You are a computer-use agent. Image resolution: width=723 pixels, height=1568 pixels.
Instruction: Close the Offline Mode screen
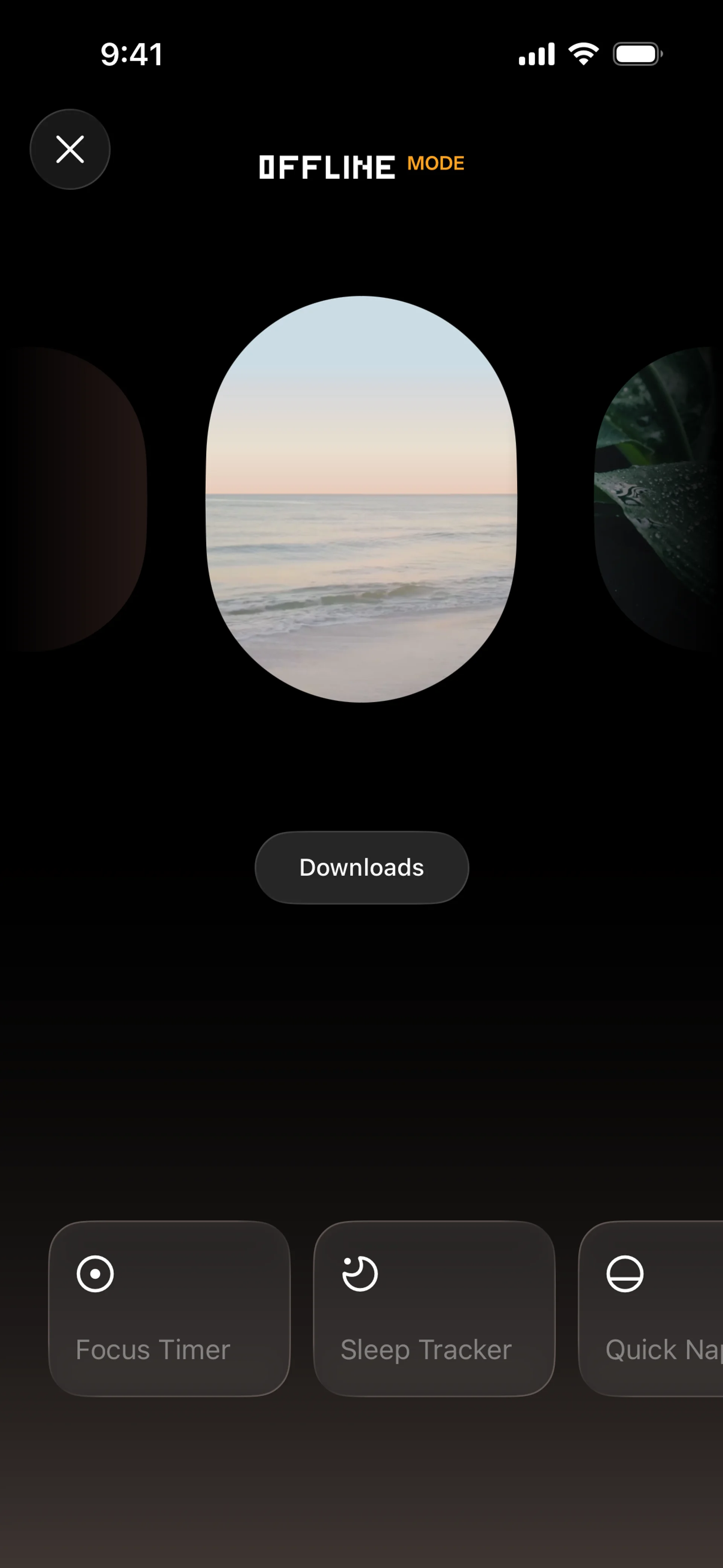70,149
